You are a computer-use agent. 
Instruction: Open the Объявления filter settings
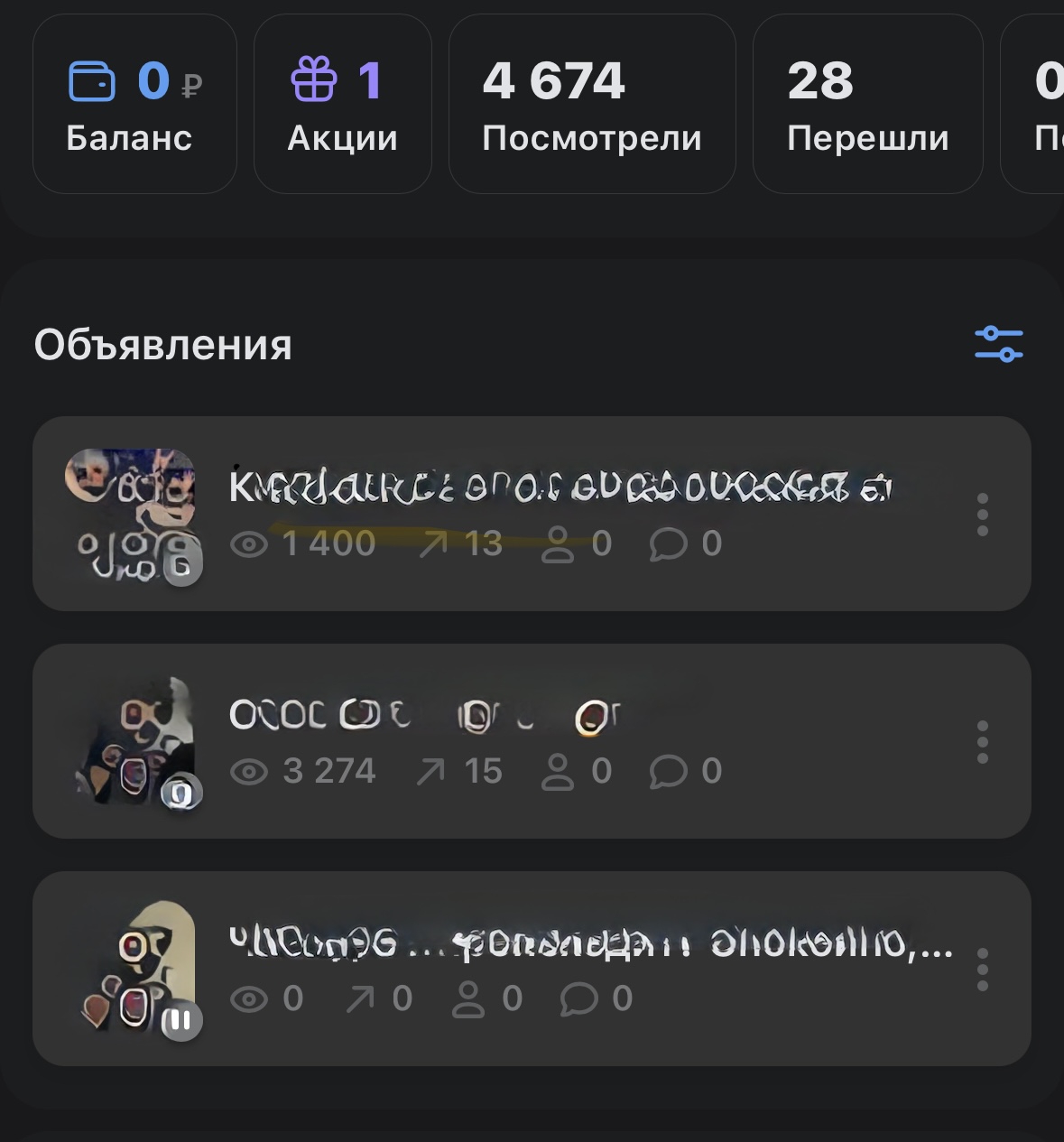pos(998,344)
